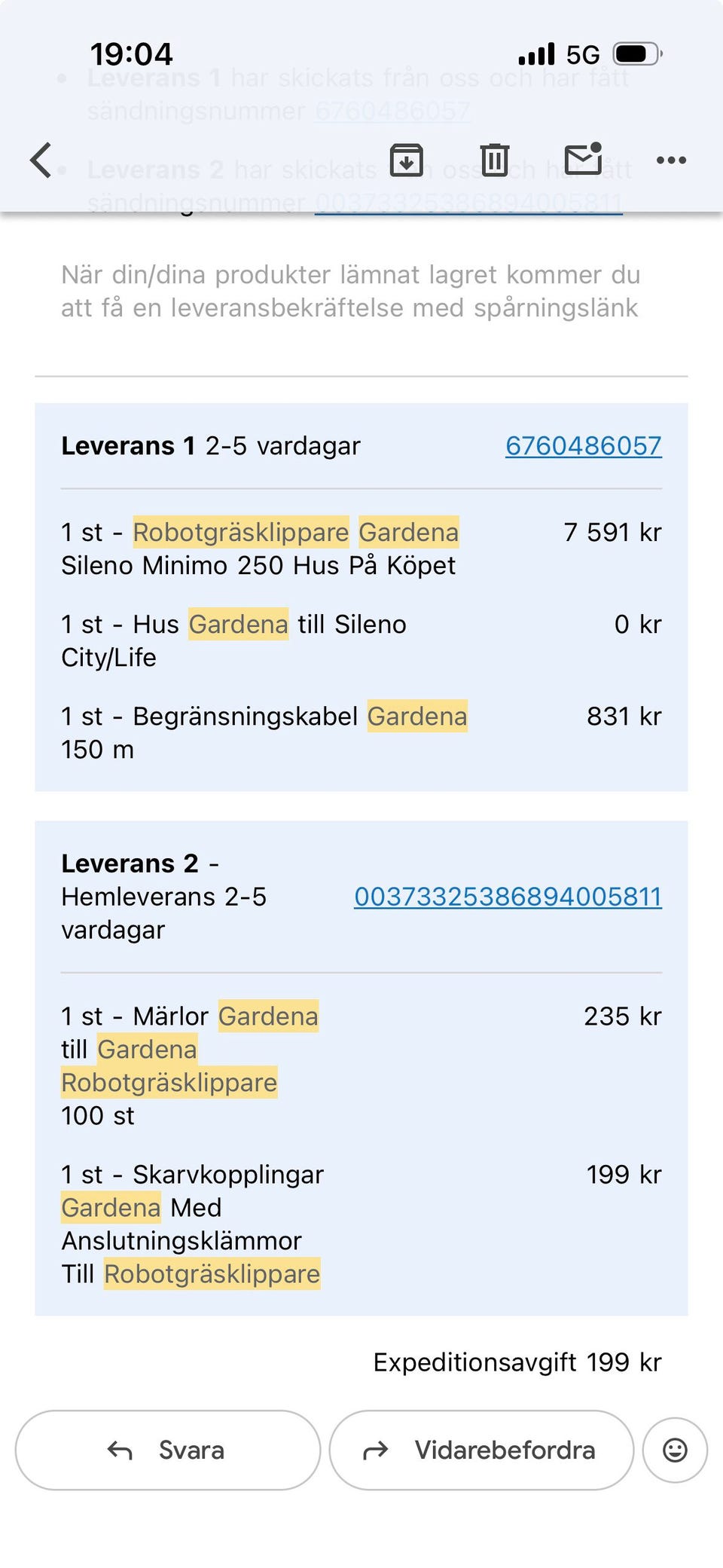This screenshot has width=723, height=1568.
Task: Forward the email with Vidarebefordra
Action: [x=481, y=1450]
